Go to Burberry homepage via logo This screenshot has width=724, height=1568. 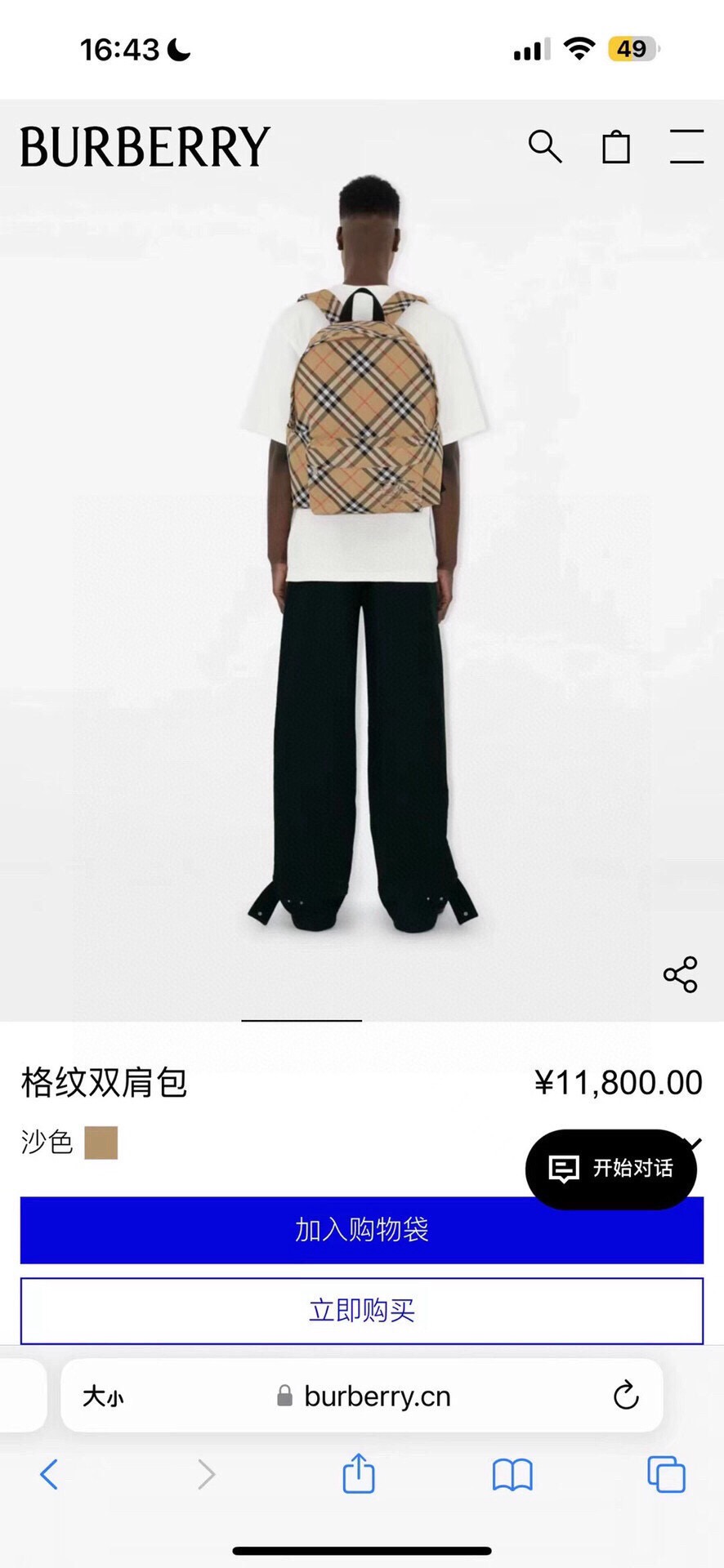pyautogui.click(x=145, y=147)
